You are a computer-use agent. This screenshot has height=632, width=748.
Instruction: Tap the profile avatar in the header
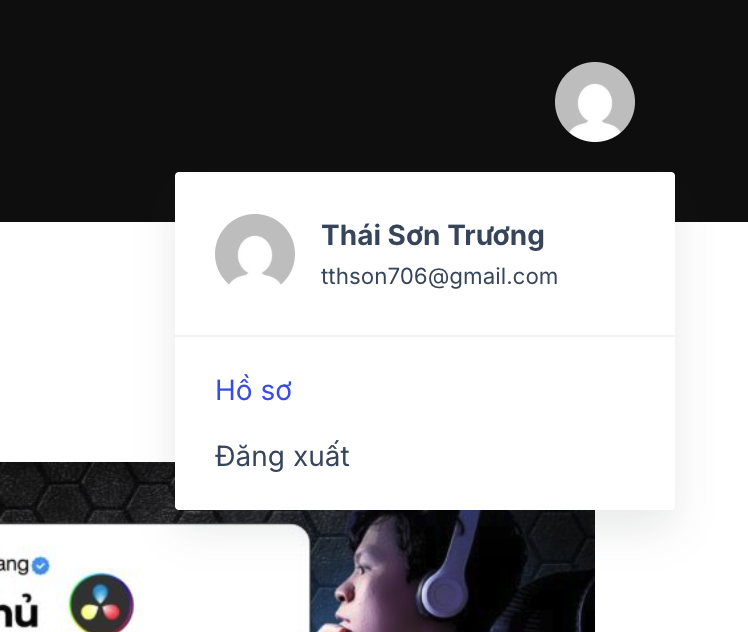[595, 102]
